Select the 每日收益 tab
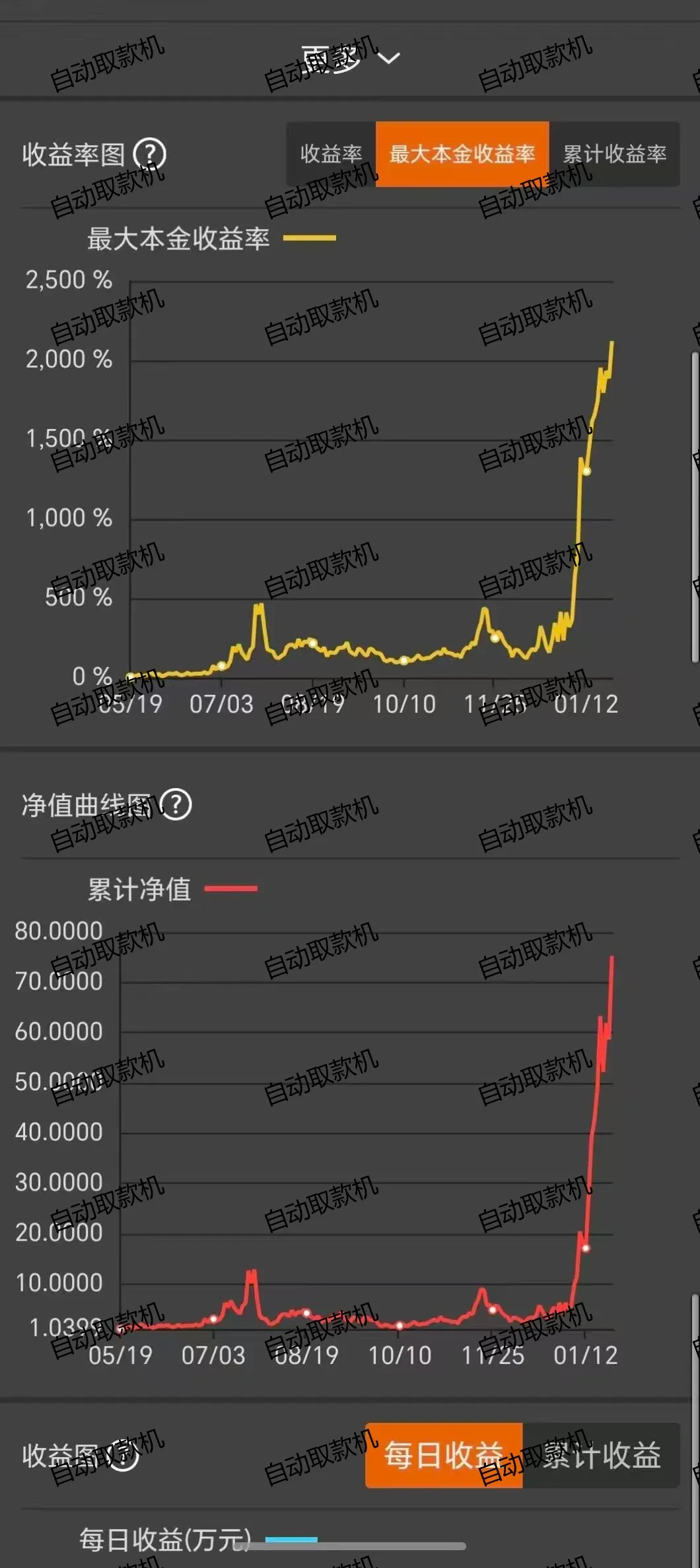Image resolution: width=700 pixels, height=1568 pixels. [444, 1455]
